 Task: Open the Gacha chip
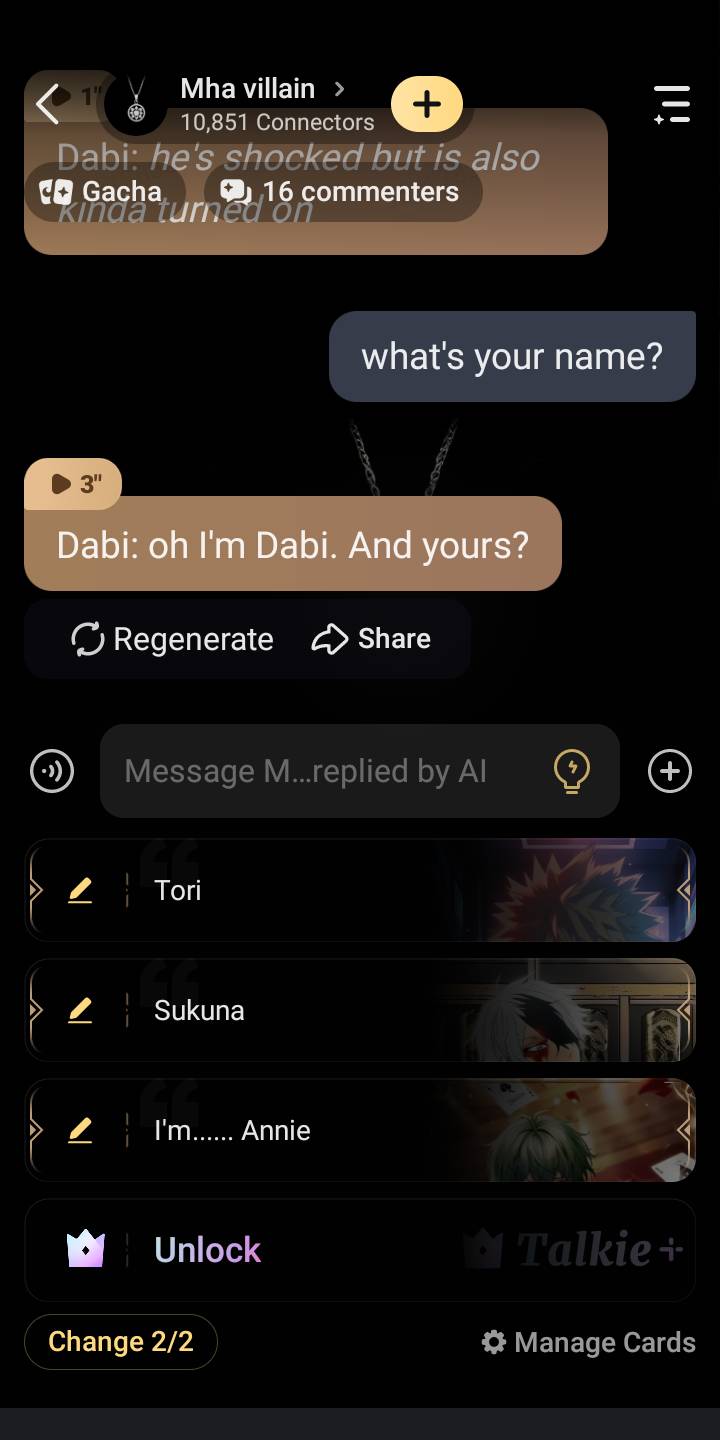click(101, 191)
